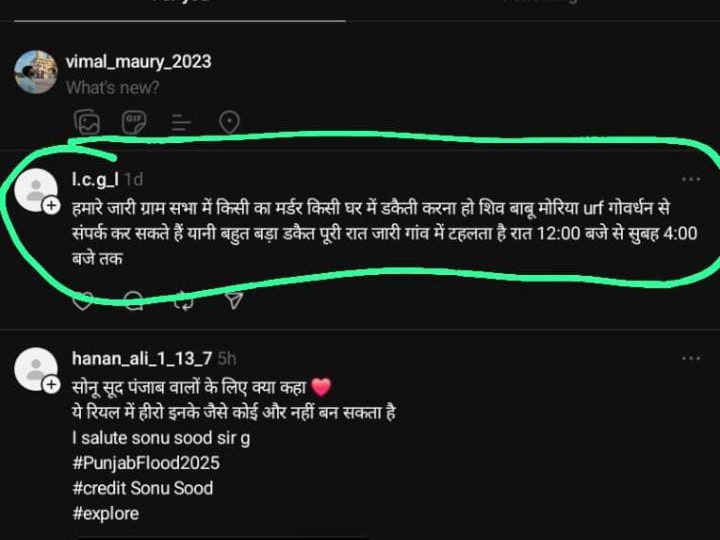Share l.c.g_l's post
The height and width of the screenshot is (540, 720).
pos(231,298)
